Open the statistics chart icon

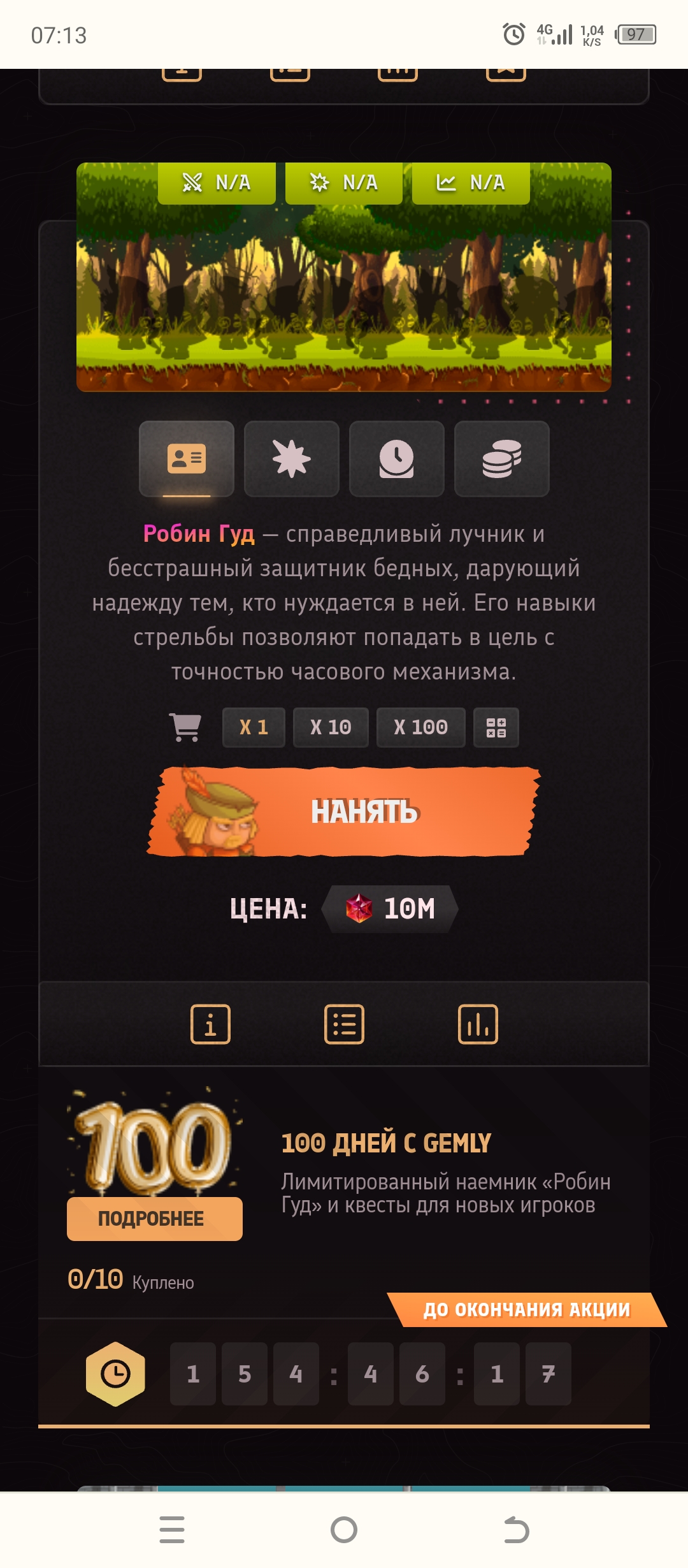click(478, 1024)
